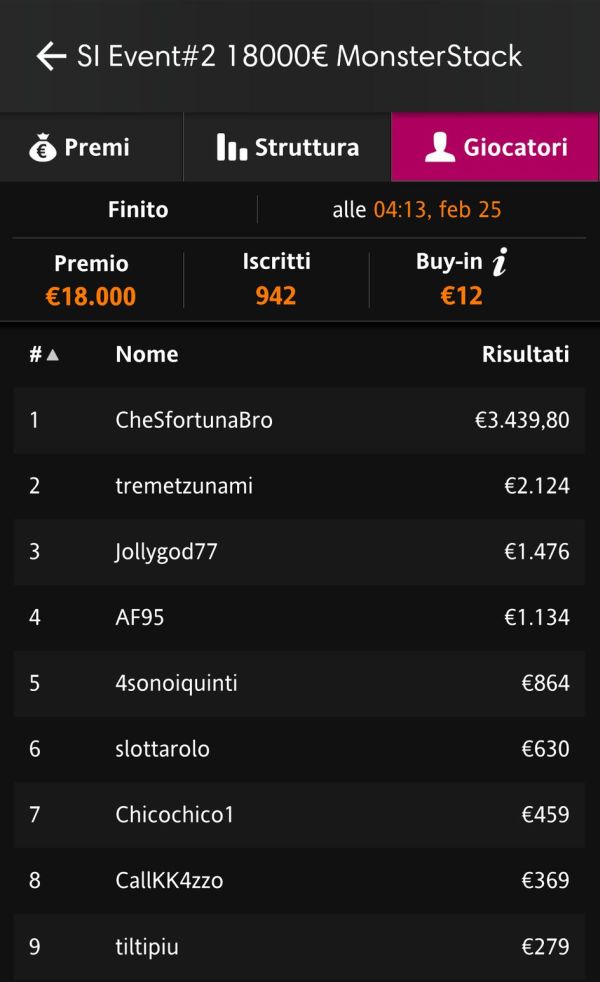
Task: Open the Buy-in info icon
Action: click(500, 262)
